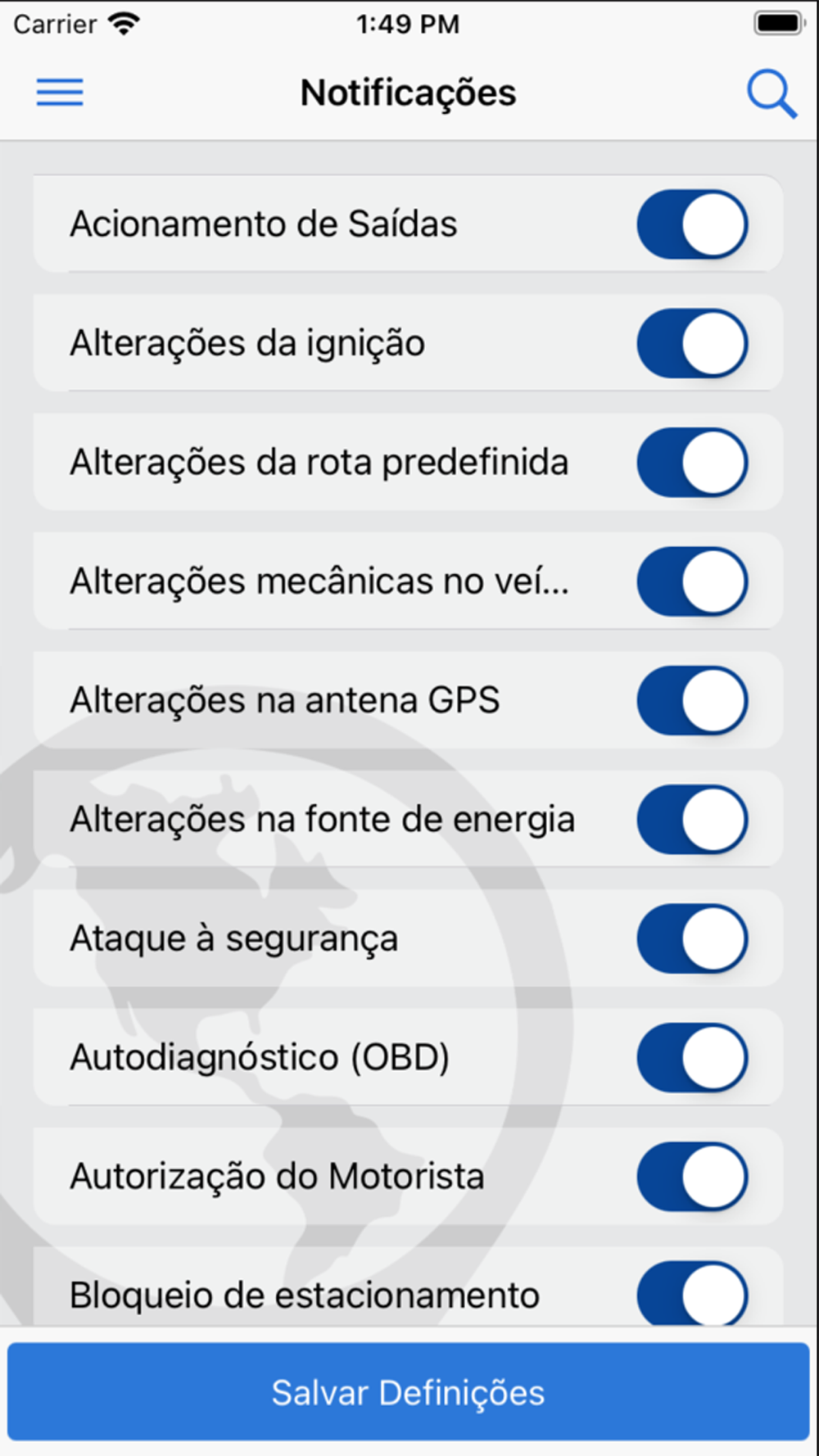Toggle Alterações na antena GPS switch
Screen dimensions: 819x1456
tap(692, 701)
